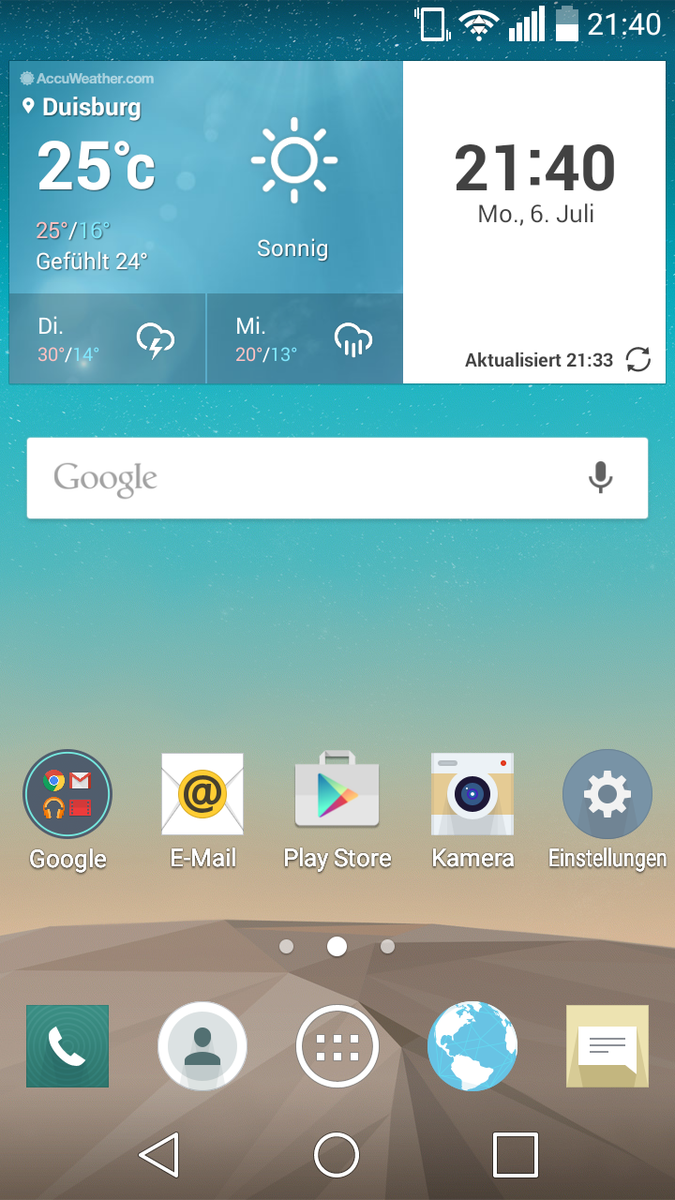Tap the Google search box
The height and width of the screenshot is (1200, 675).
pyautogui.click(x=300, y=478)
